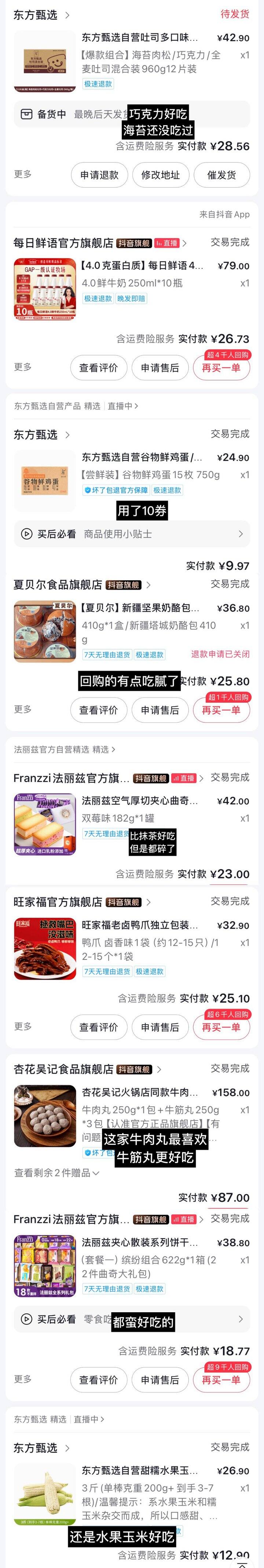
Task: Open the 每日鲜语官方旗舰店 store page
Action: (63, 243)
